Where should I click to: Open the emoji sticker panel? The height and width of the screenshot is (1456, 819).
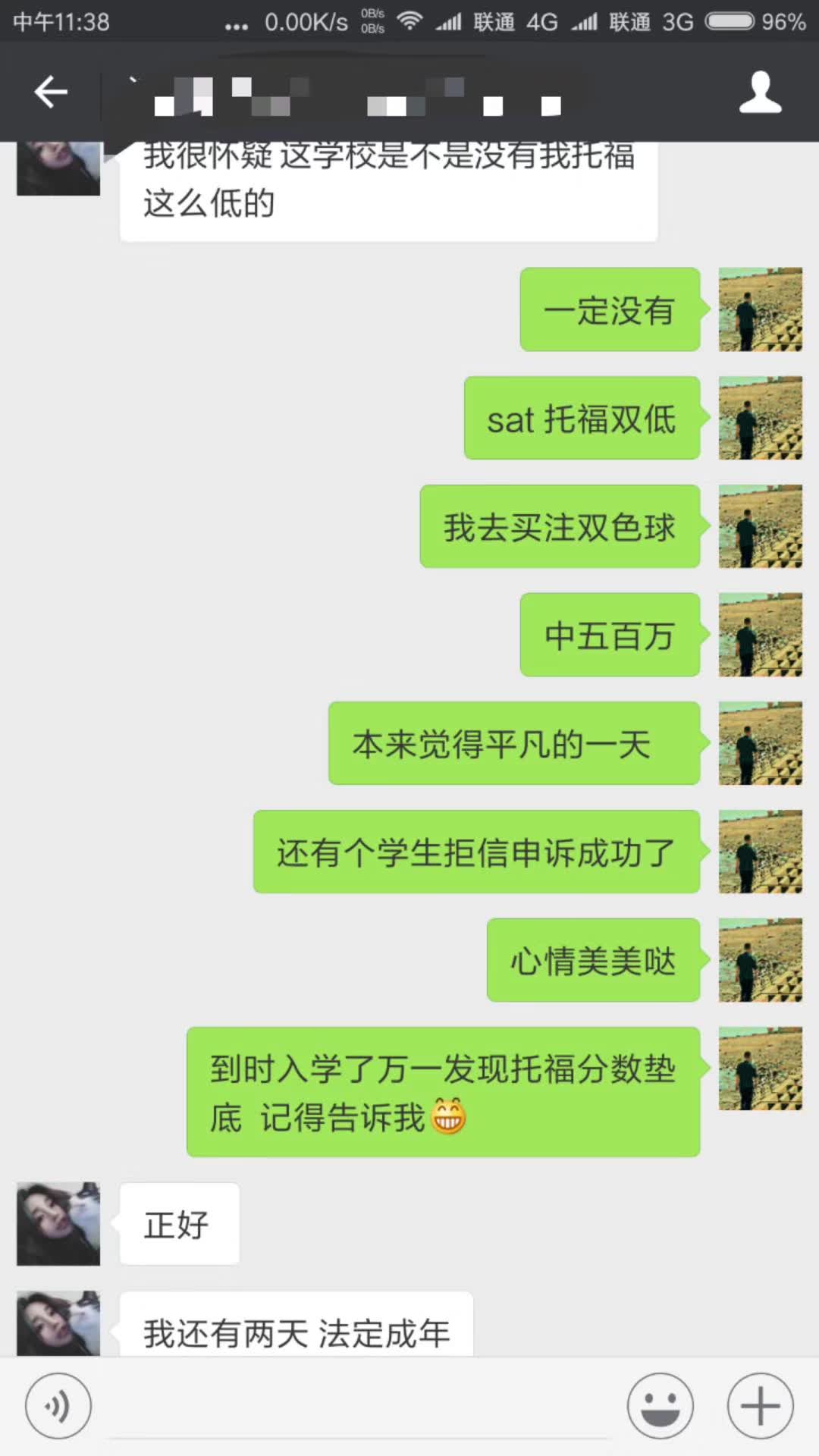[x=660, y=1406]
